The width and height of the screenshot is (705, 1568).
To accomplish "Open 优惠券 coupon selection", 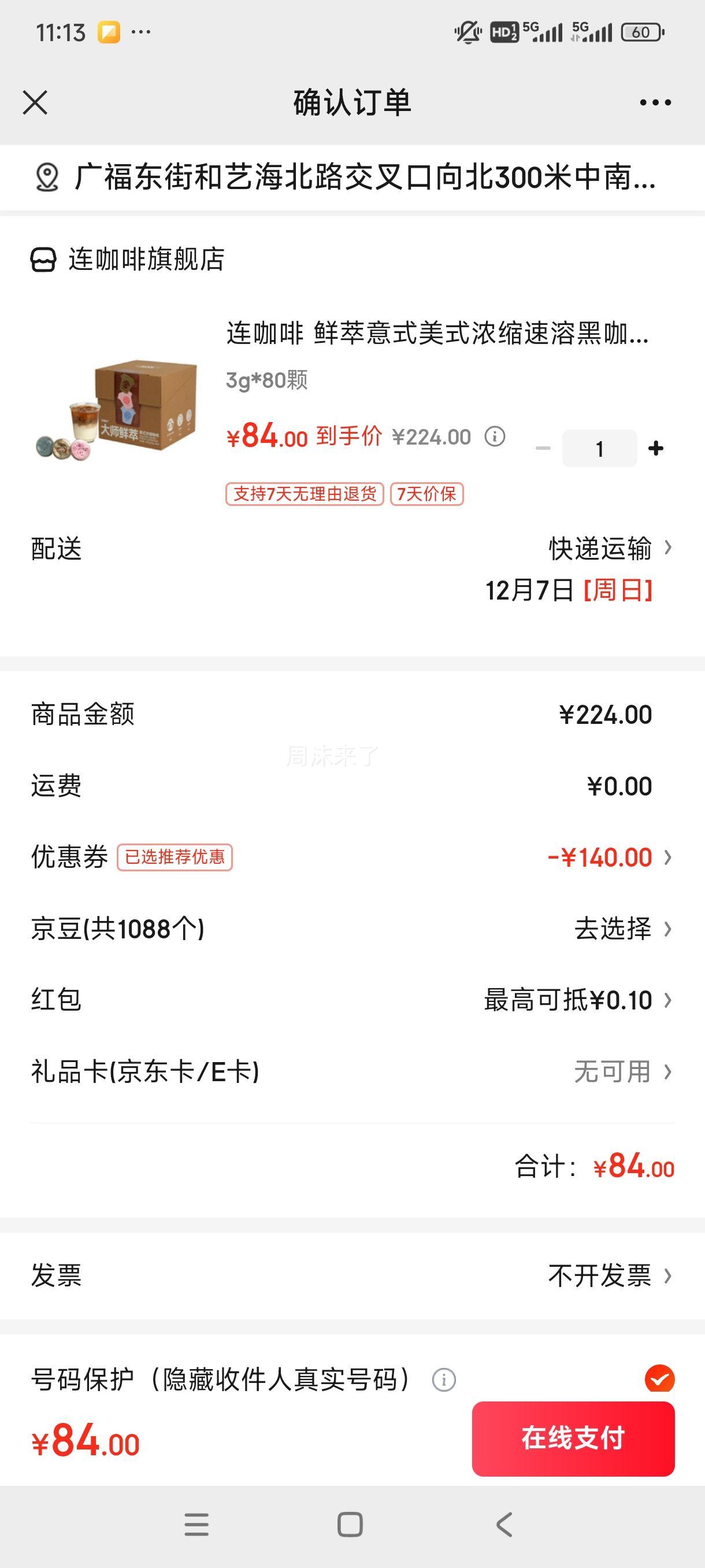I will click(608, 857).
